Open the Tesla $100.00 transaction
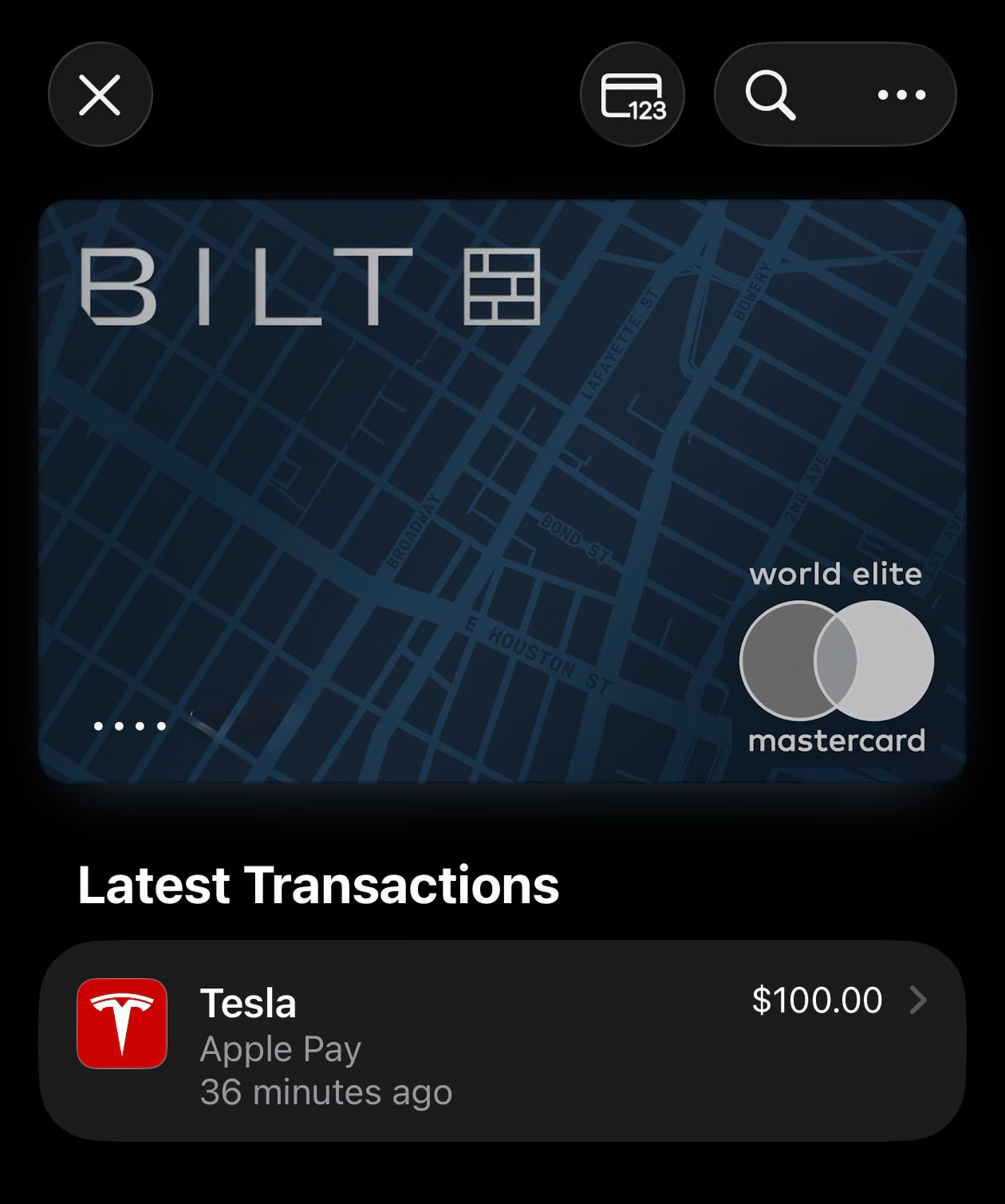 point(503,1040)
